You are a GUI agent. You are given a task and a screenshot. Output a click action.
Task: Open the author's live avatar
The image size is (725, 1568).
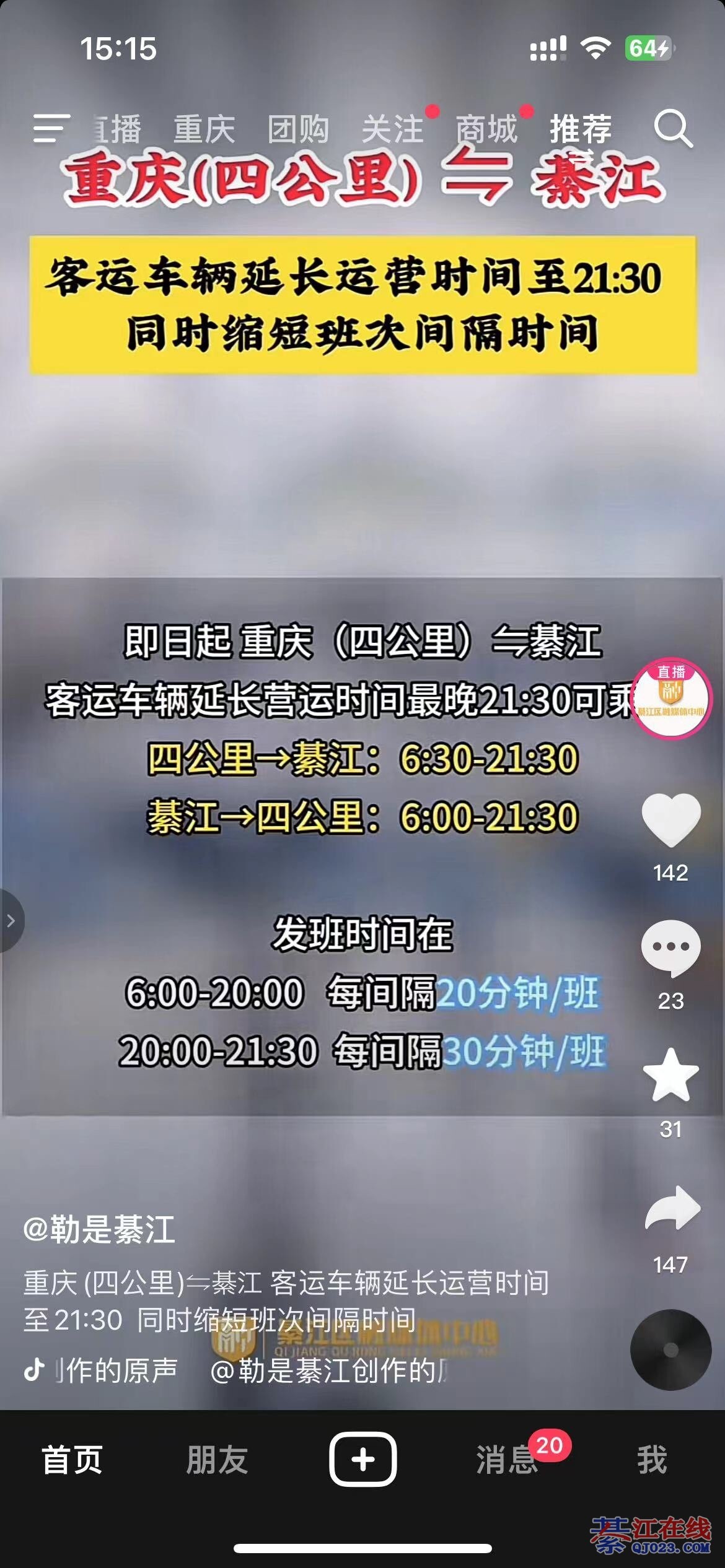[x=671, y=699]
